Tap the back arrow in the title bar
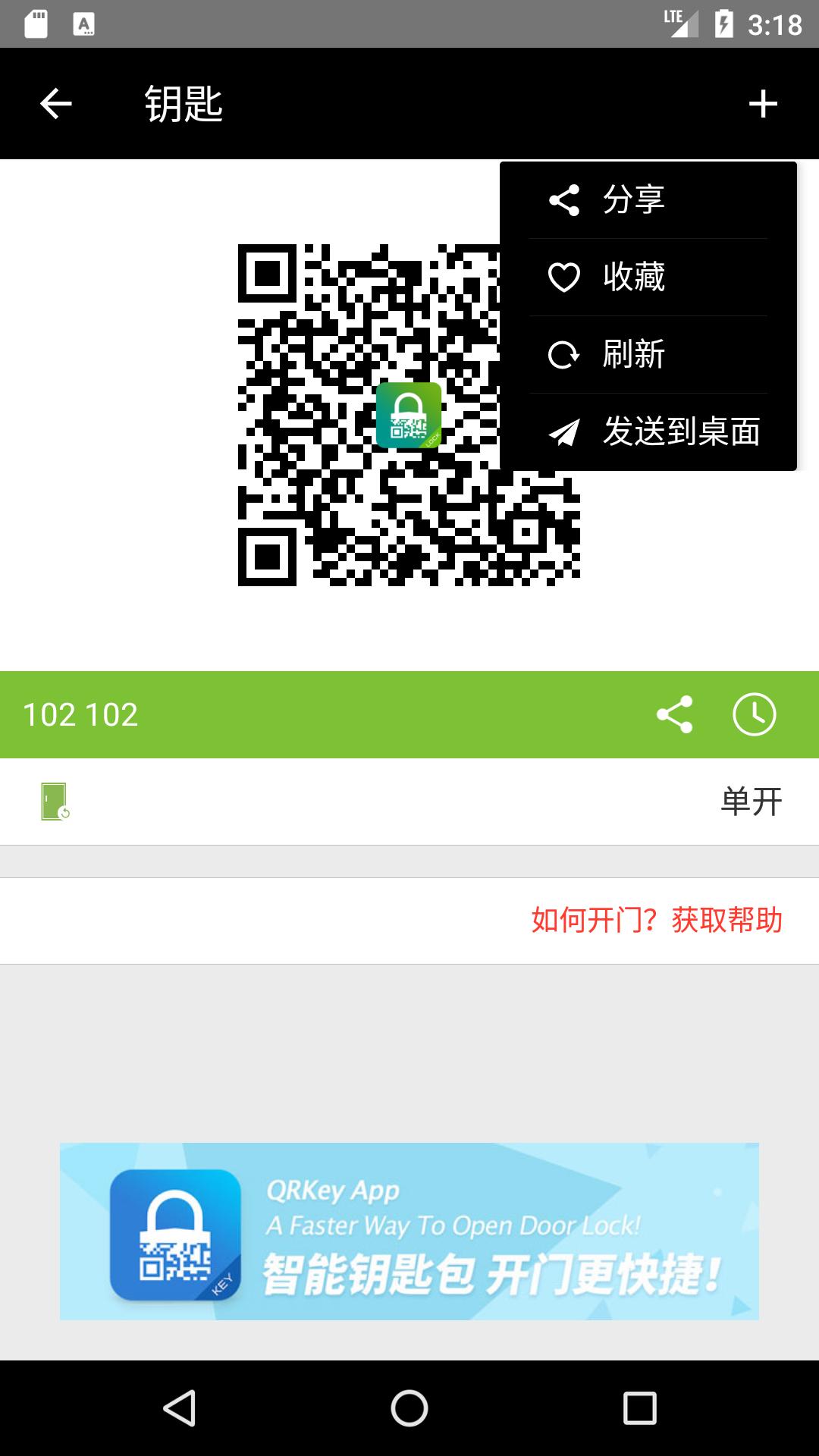Screen dimensions: 819x1456 point(55,103)
